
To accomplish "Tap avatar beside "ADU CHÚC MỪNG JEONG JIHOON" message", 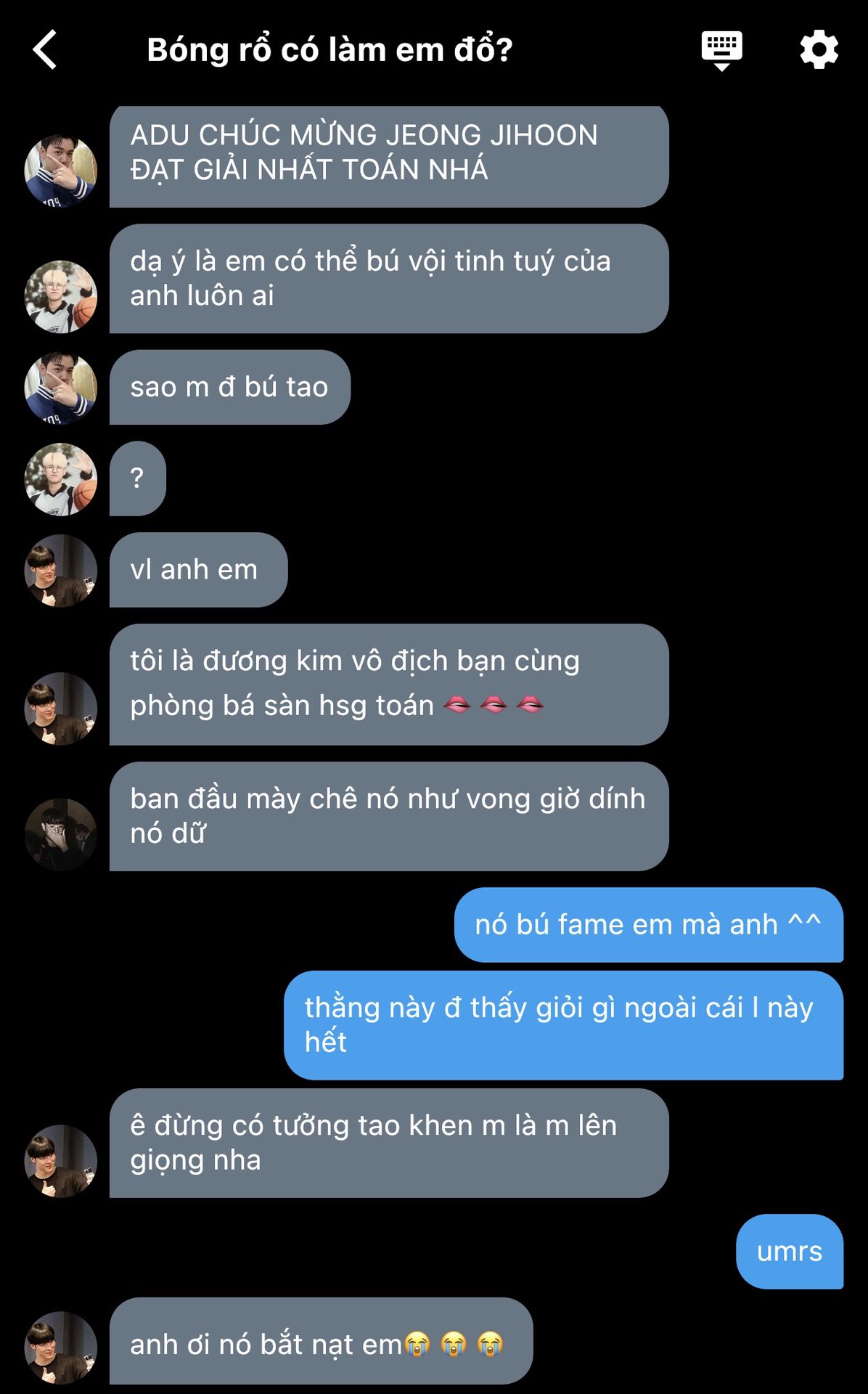I will pyautogui.click(x=61, y=171).
